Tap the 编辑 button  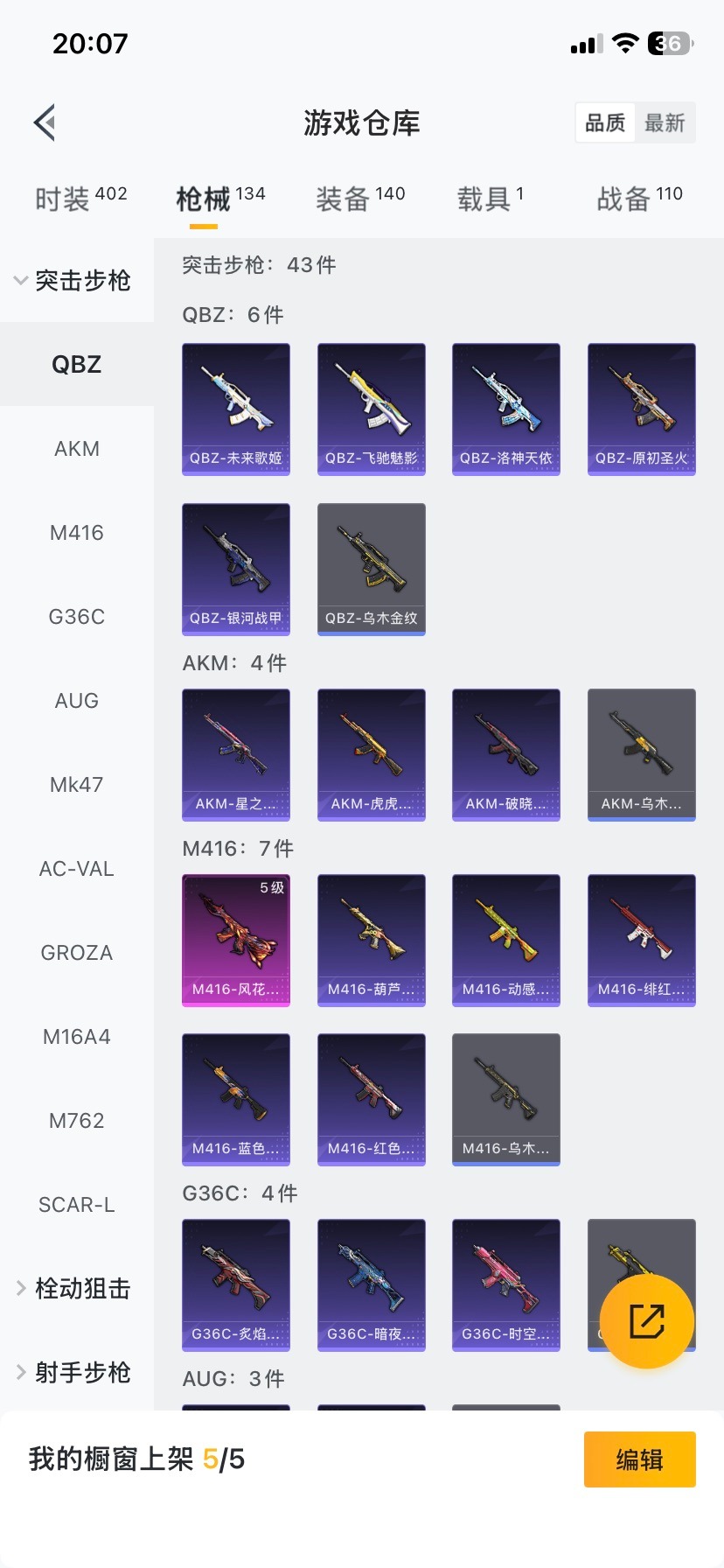(x=639, y=1459)
